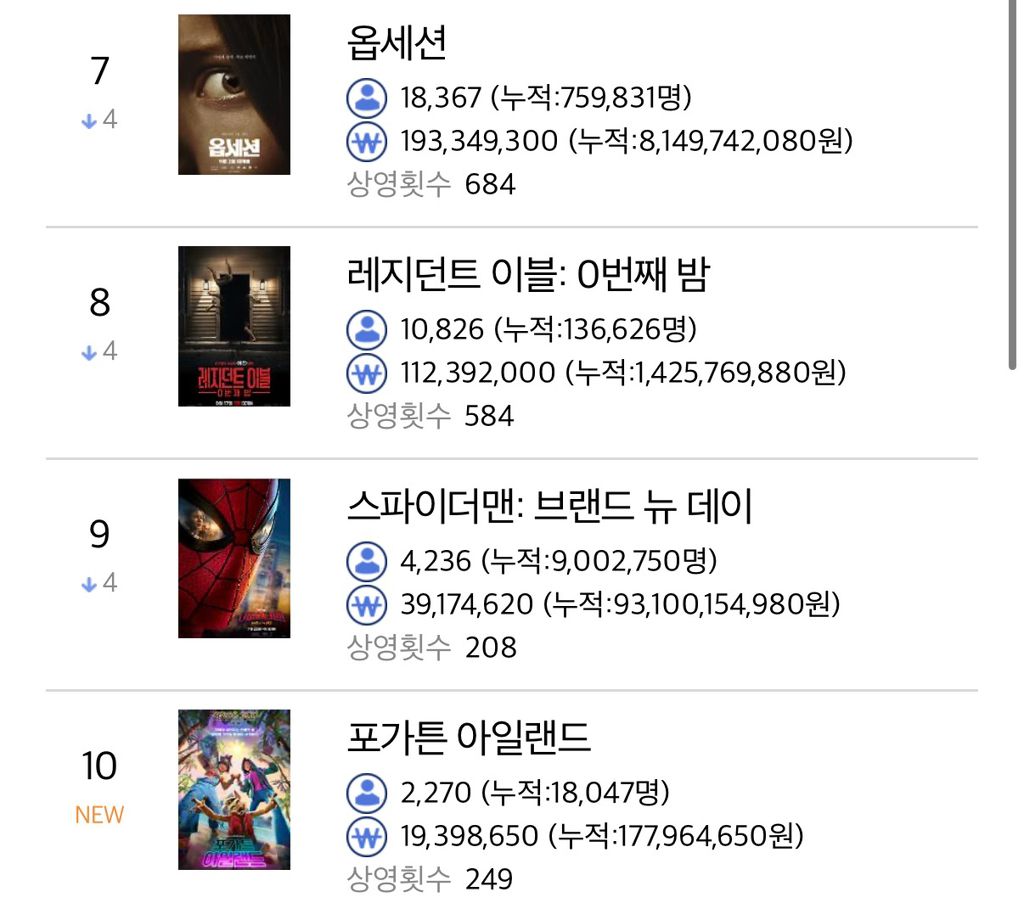Open 포가튼 아일랜드 movie details
The height and width of the screenshot is (920, 1024).
point(468,738)
